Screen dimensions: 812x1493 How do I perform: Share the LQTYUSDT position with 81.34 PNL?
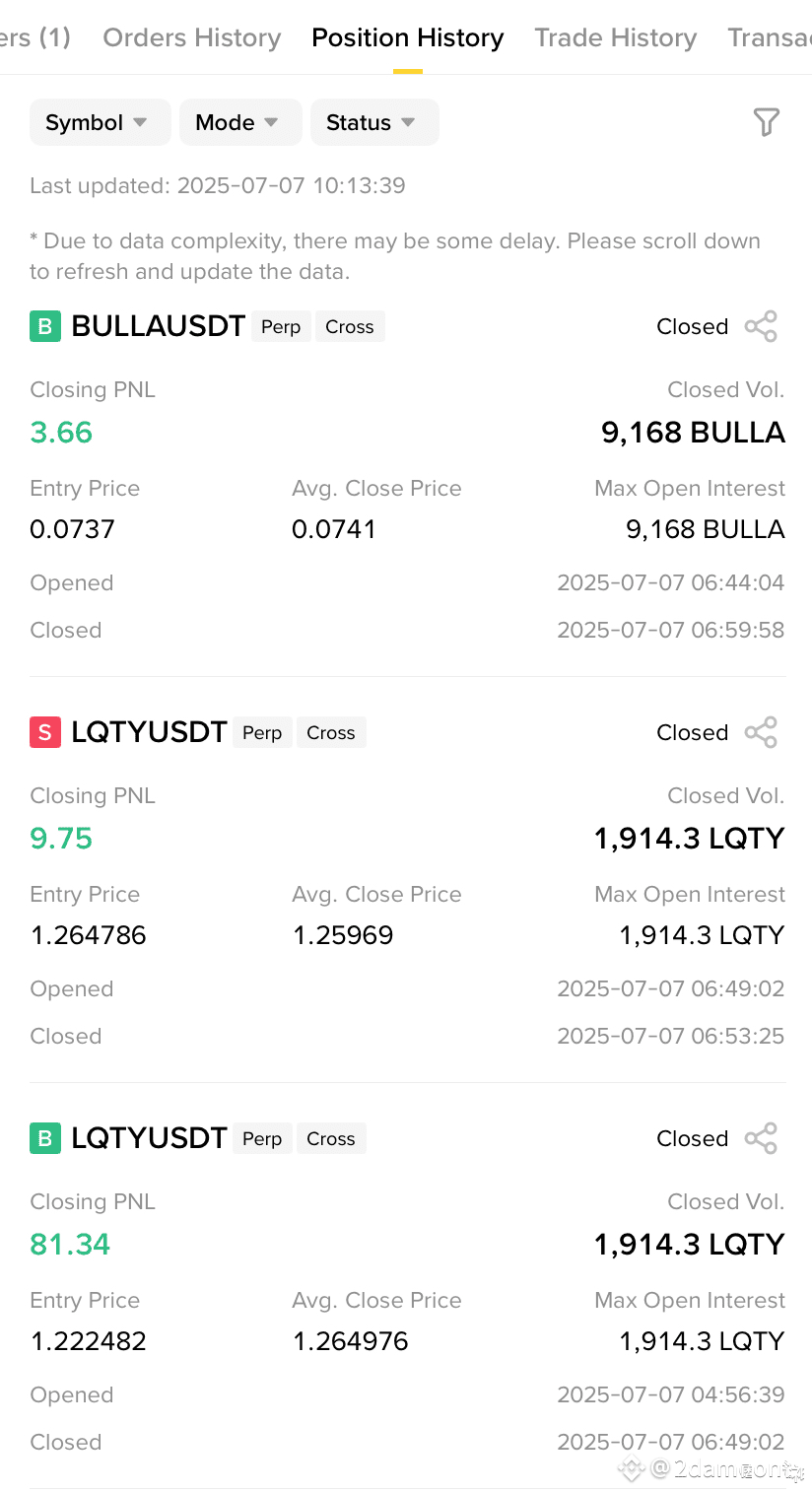click(x=761, y=1138)
